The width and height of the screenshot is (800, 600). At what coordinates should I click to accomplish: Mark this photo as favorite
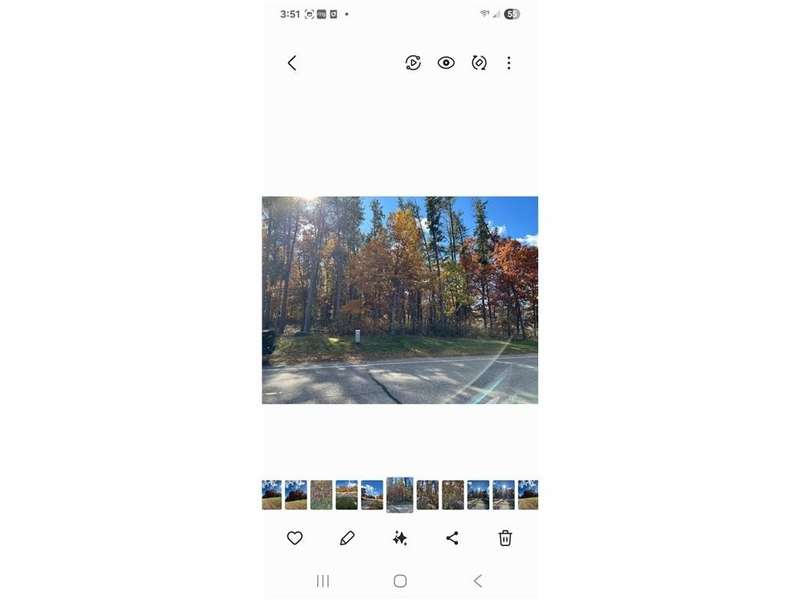295,538
